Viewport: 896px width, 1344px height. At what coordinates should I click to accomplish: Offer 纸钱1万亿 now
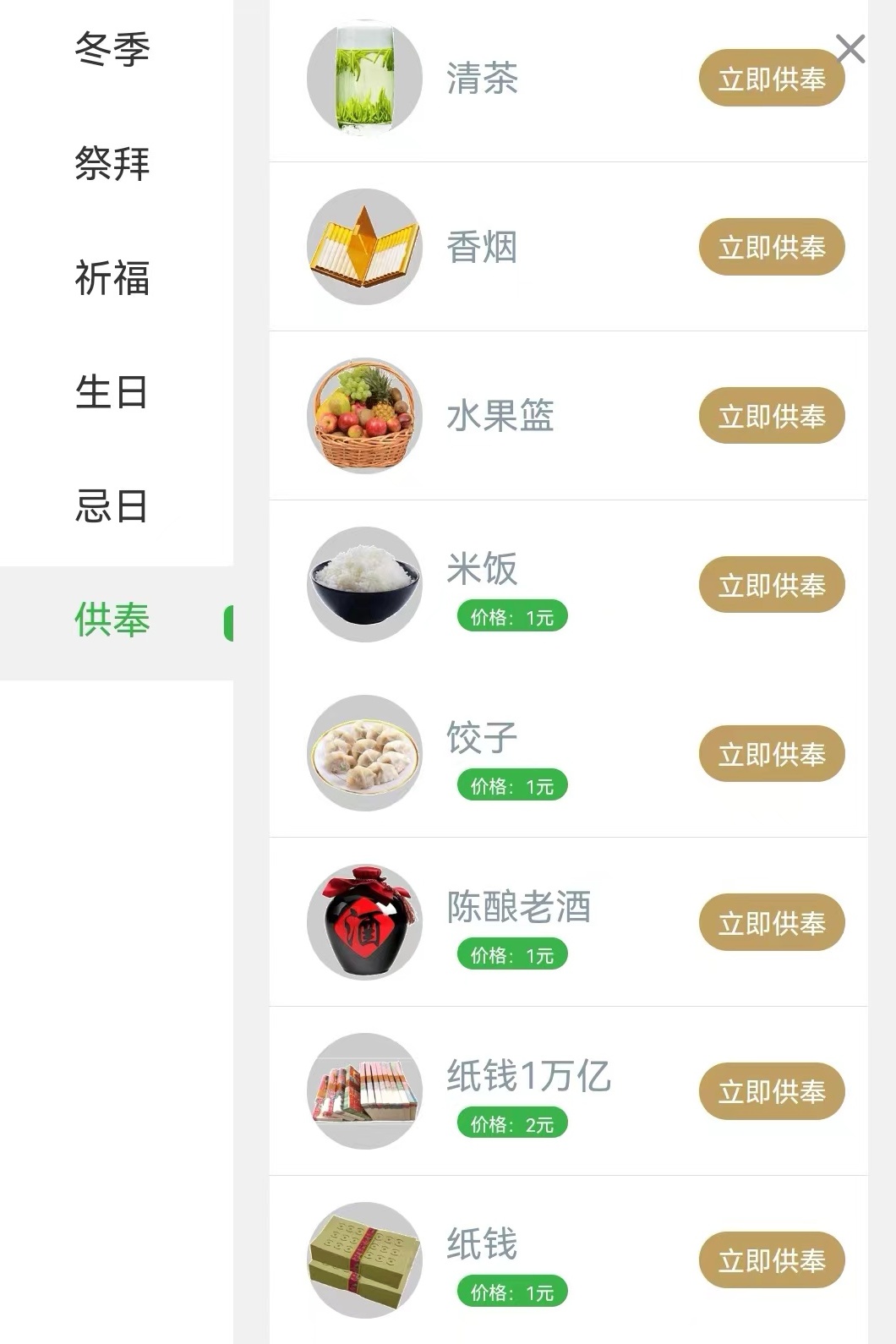pos(771,1091)
